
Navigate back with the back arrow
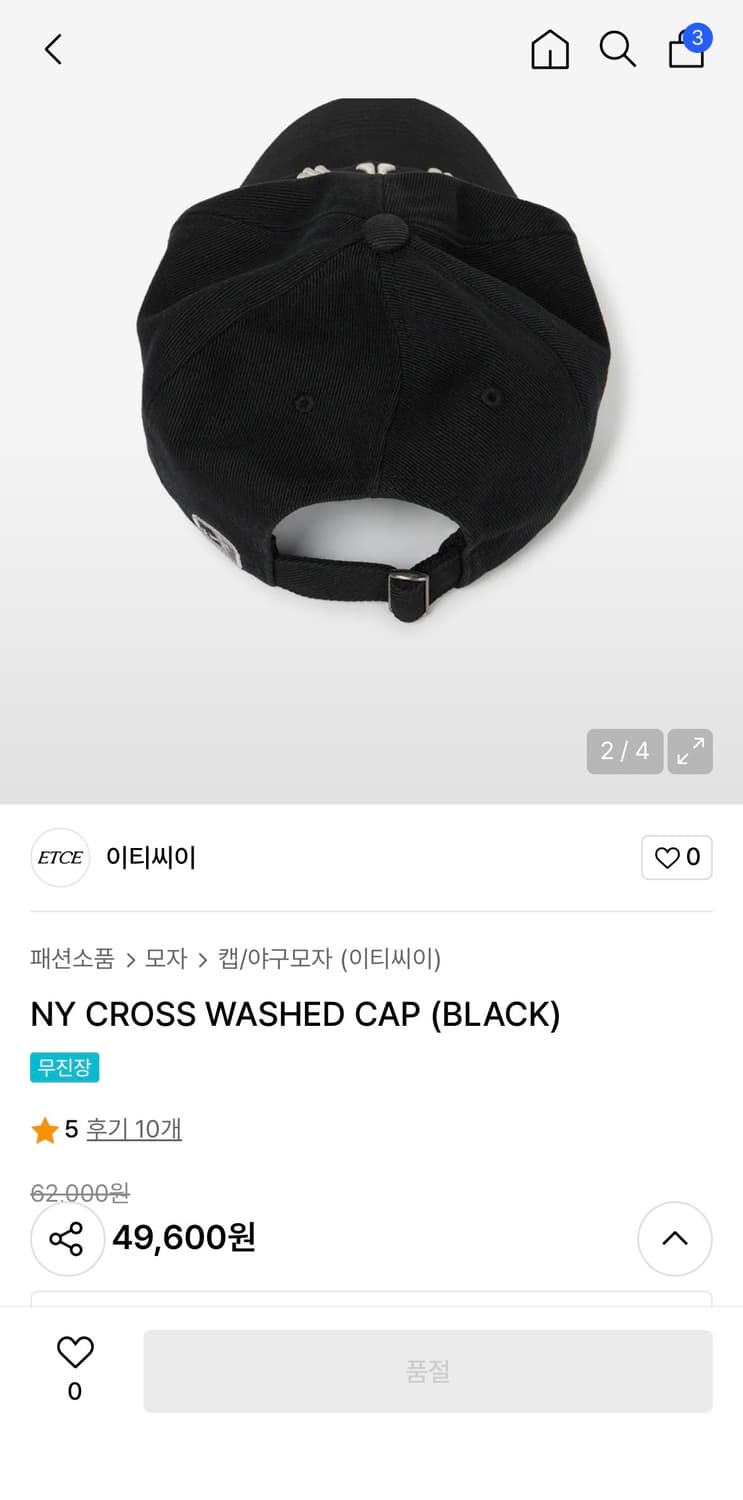click(x=53, y=49)
